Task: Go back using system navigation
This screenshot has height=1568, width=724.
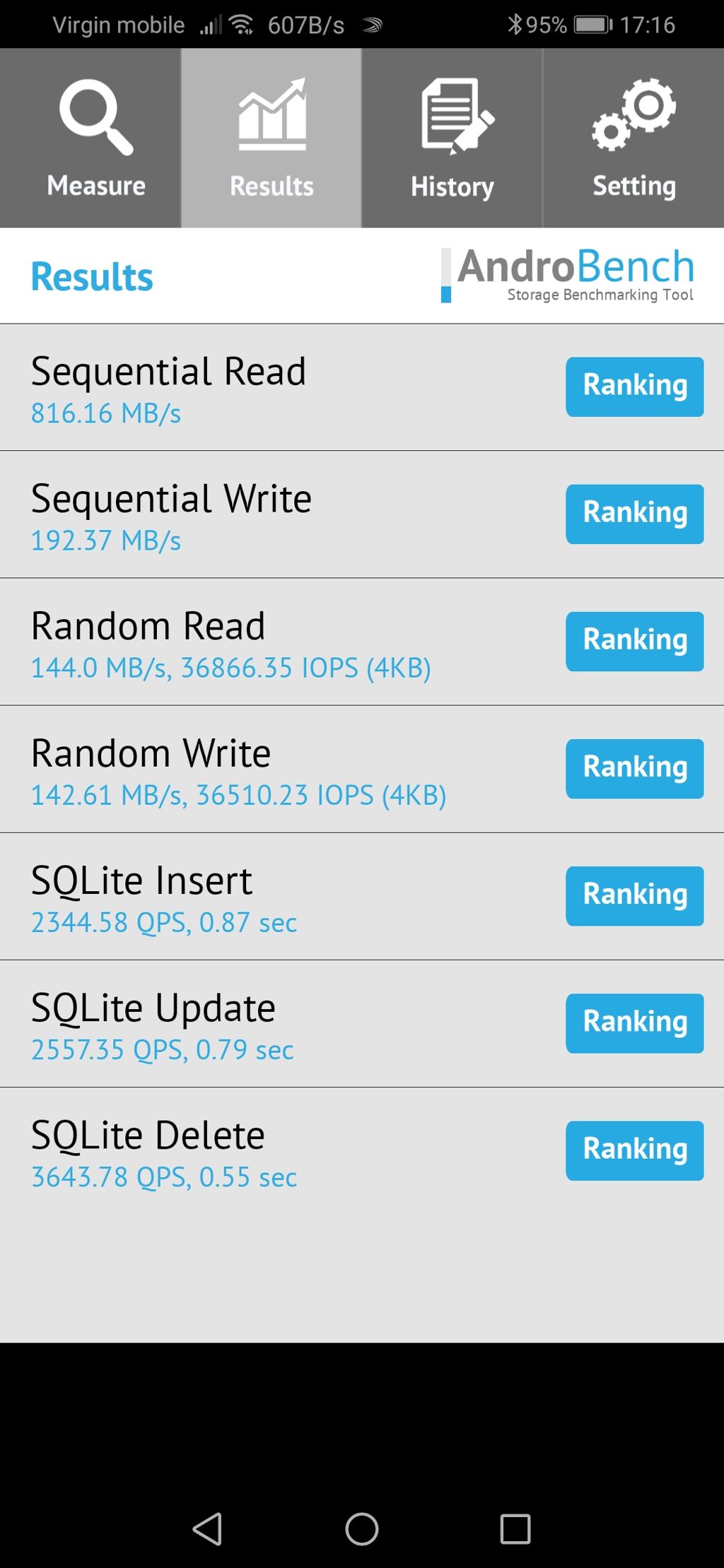Action: point(207,1529)
